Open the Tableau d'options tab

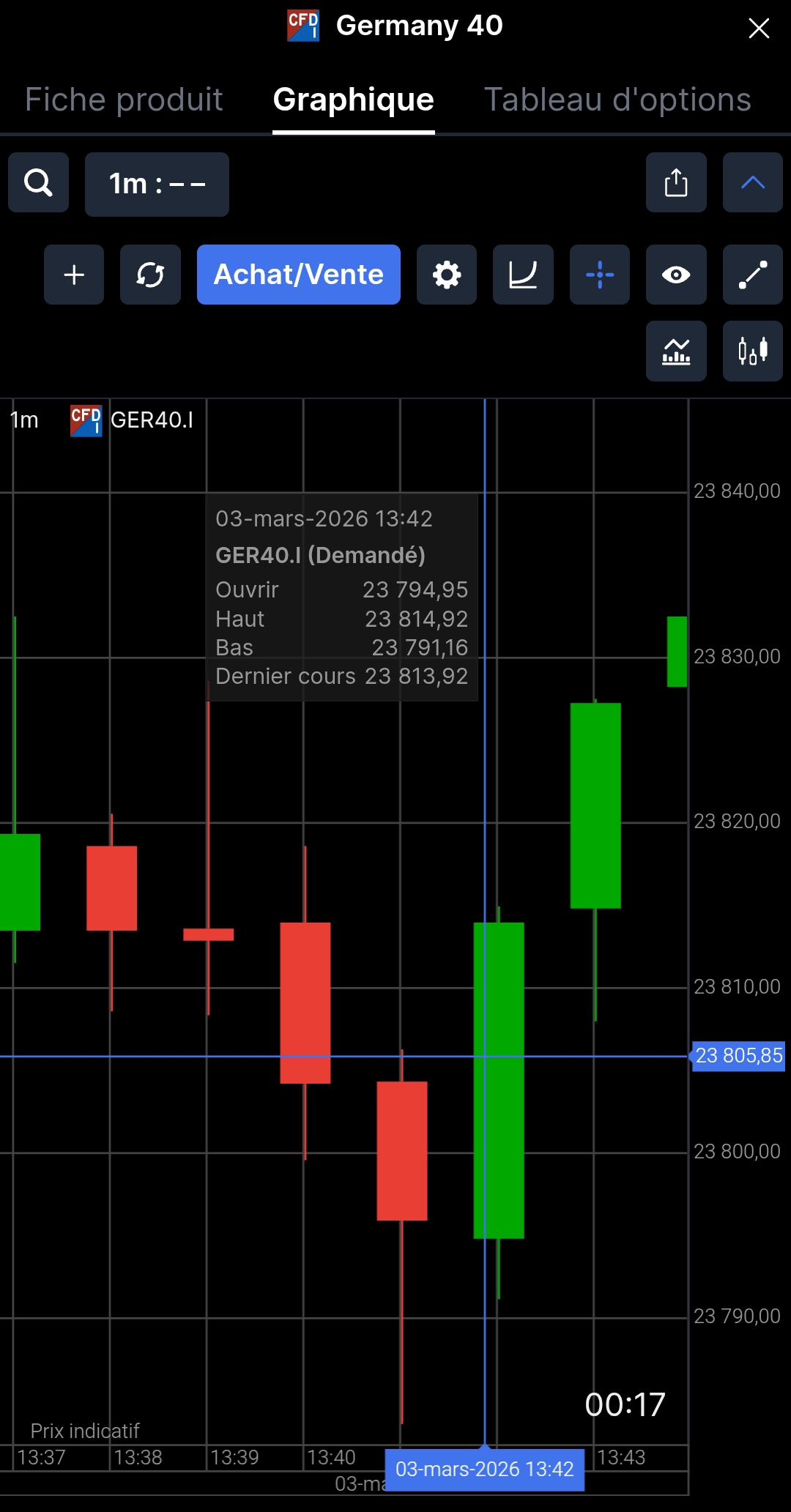[617, 100]
